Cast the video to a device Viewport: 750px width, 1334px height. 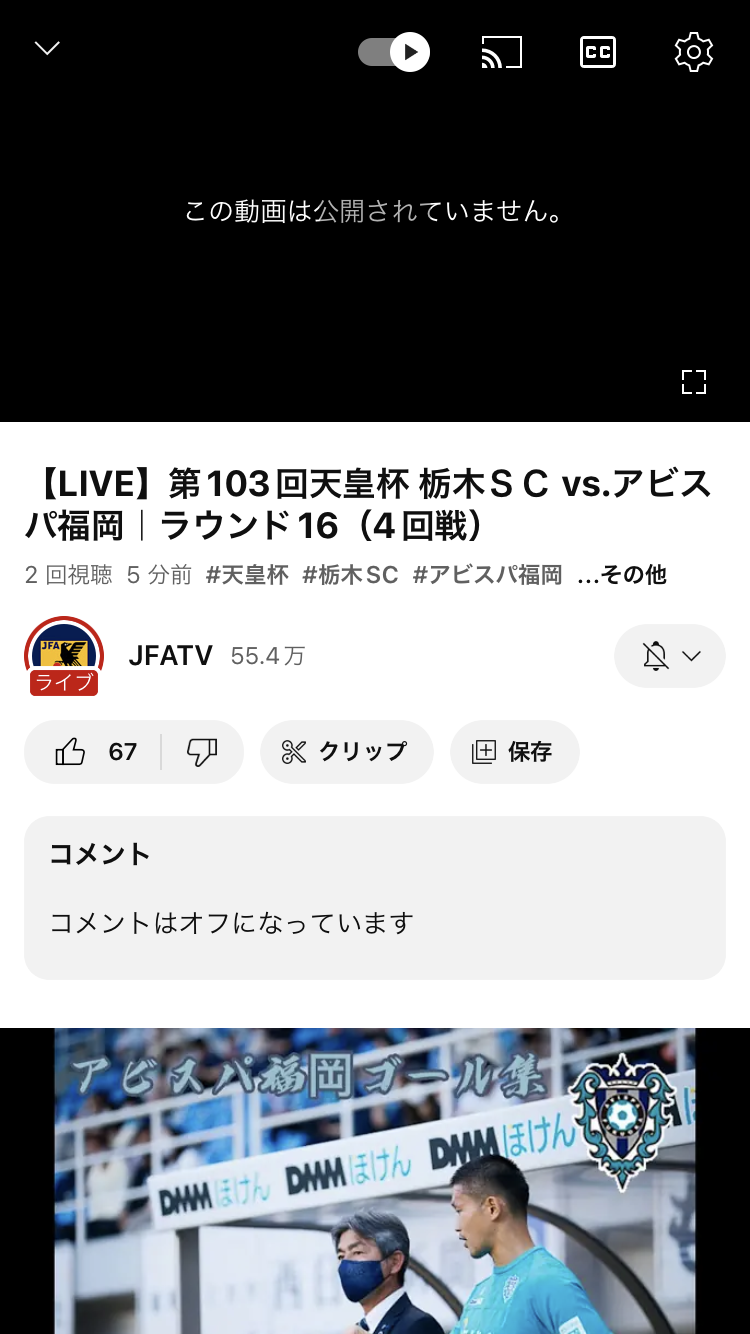point(502,52)
